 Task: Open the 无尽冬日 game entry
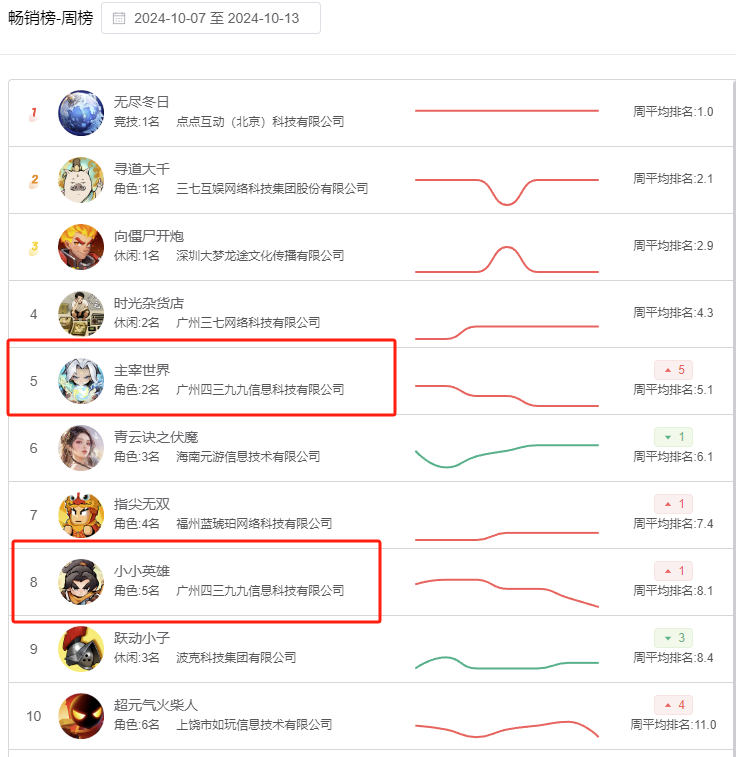click(x=142, y=102)
